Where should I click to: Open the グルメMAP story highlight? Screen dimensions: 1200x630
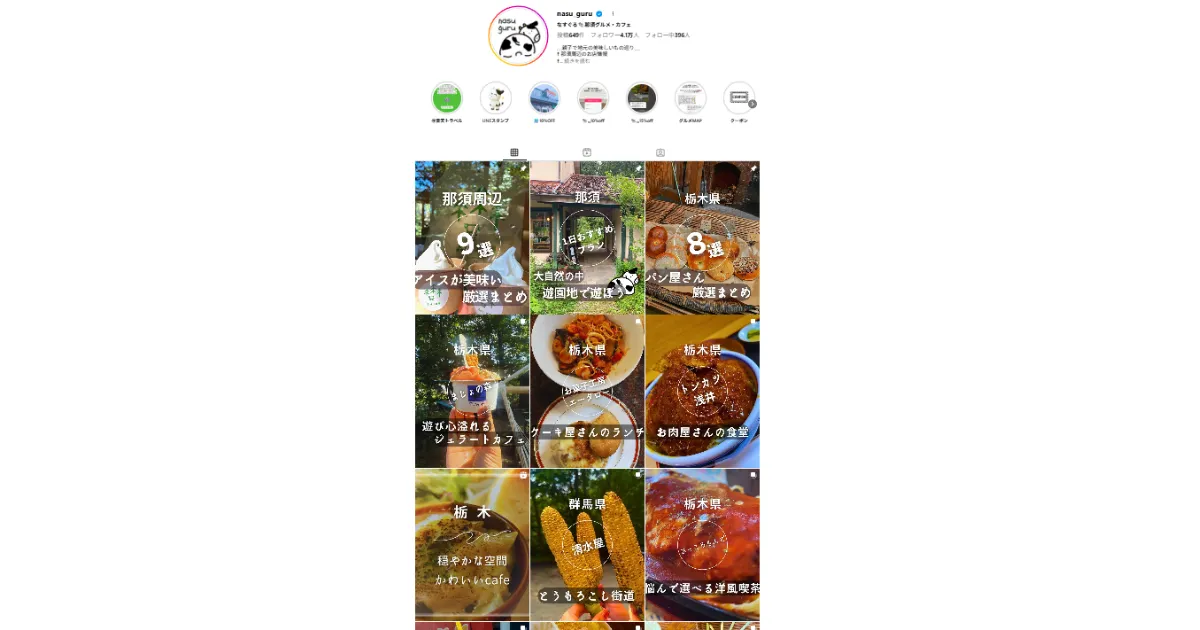pyautogui.click(x=690, y=98)
